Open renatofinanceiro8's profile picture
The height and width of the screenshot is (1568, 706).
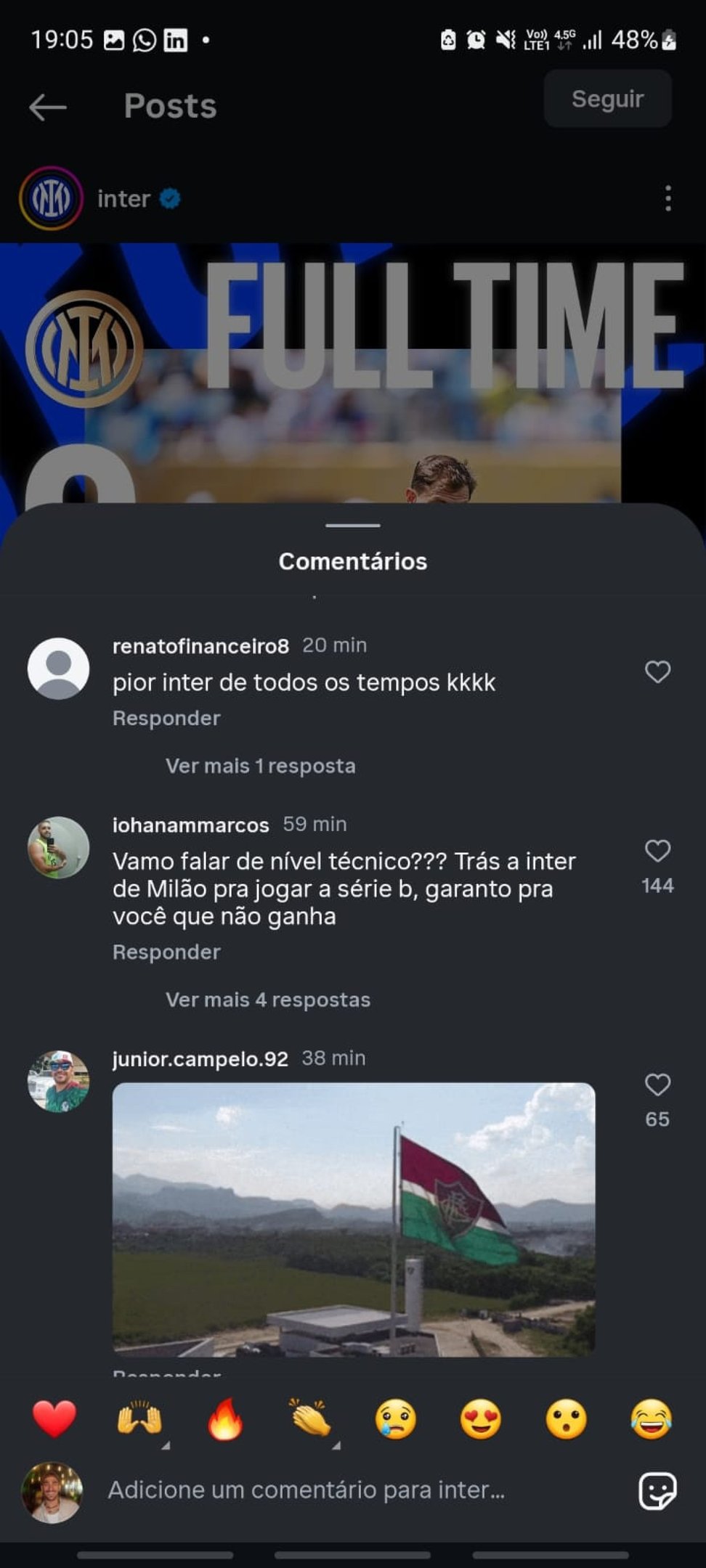point(58,669)
